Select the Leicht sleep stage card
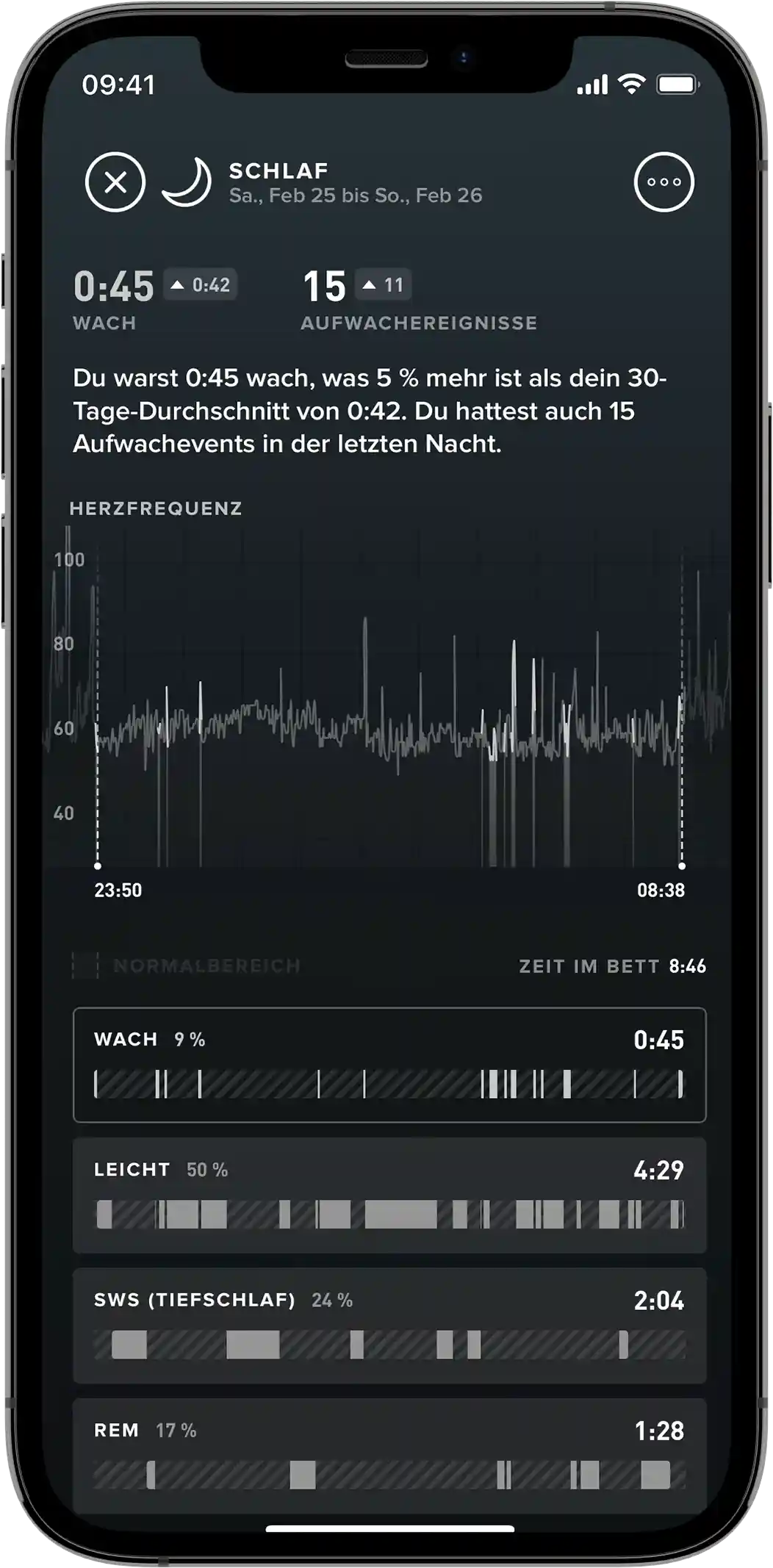The image size is (773, 1568). click(389, 1195)
